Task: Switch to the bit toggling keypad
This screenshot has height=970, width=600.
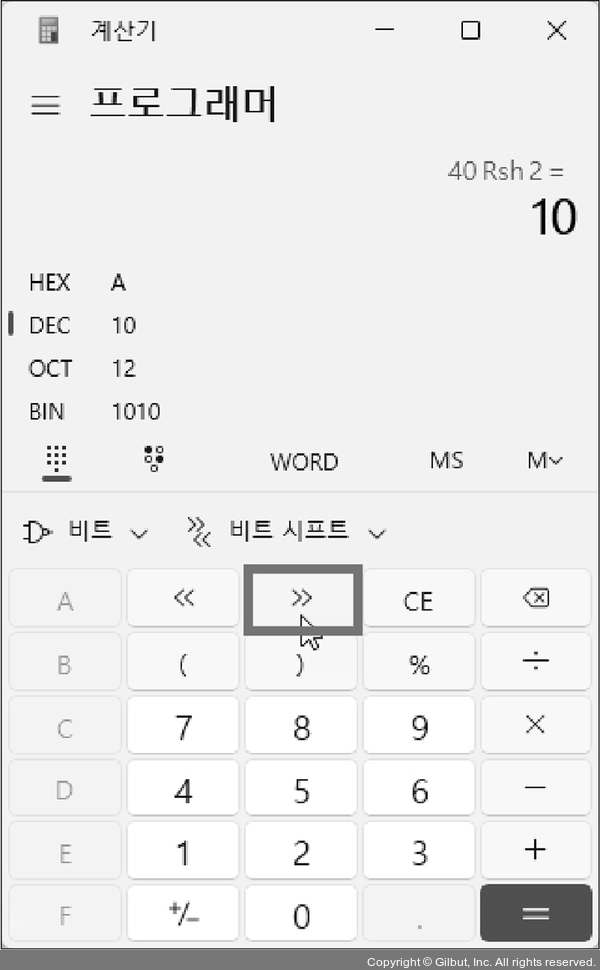Action: coord(154,460)
